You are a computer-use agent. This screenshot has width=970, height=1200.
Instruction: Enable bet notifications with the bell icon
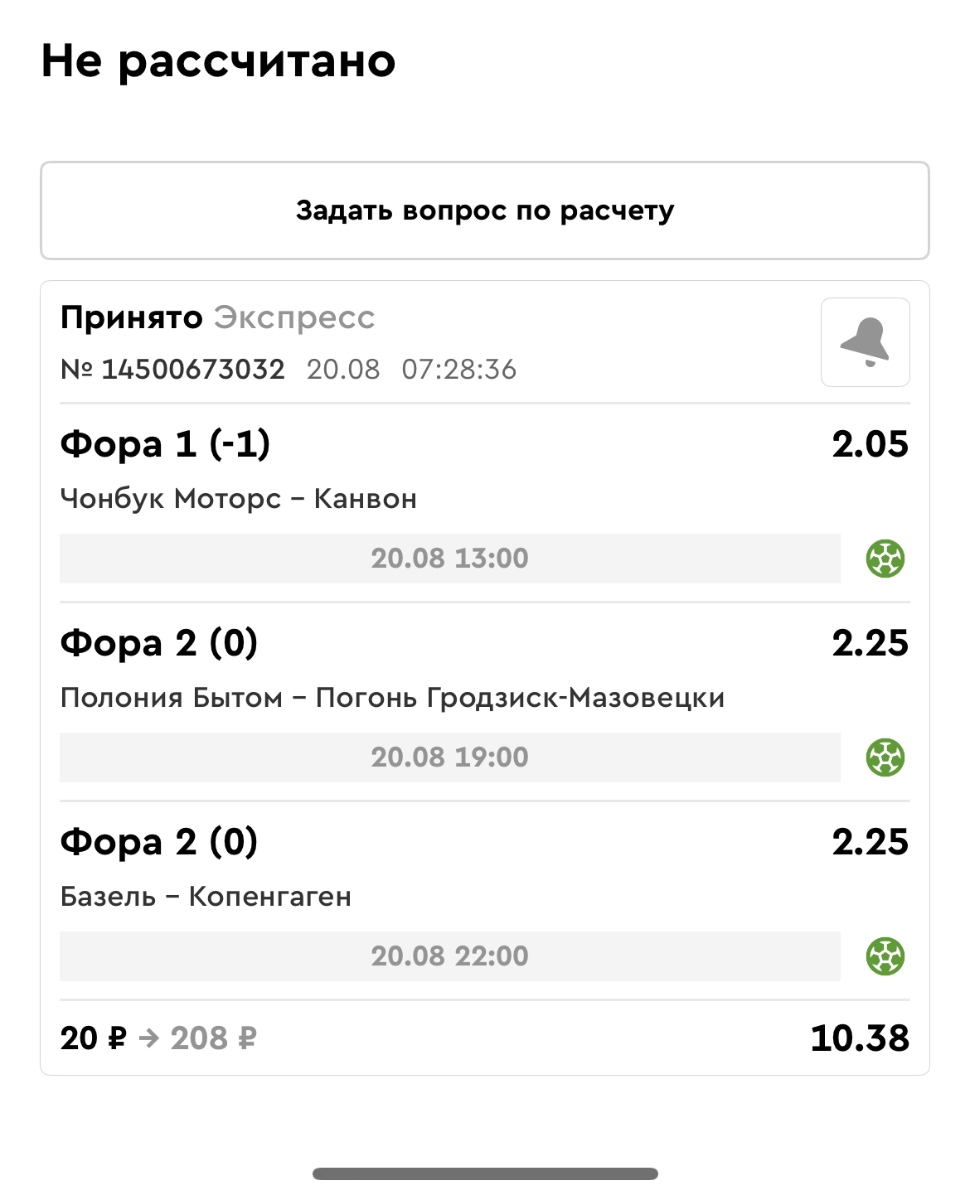coord(865,342)
